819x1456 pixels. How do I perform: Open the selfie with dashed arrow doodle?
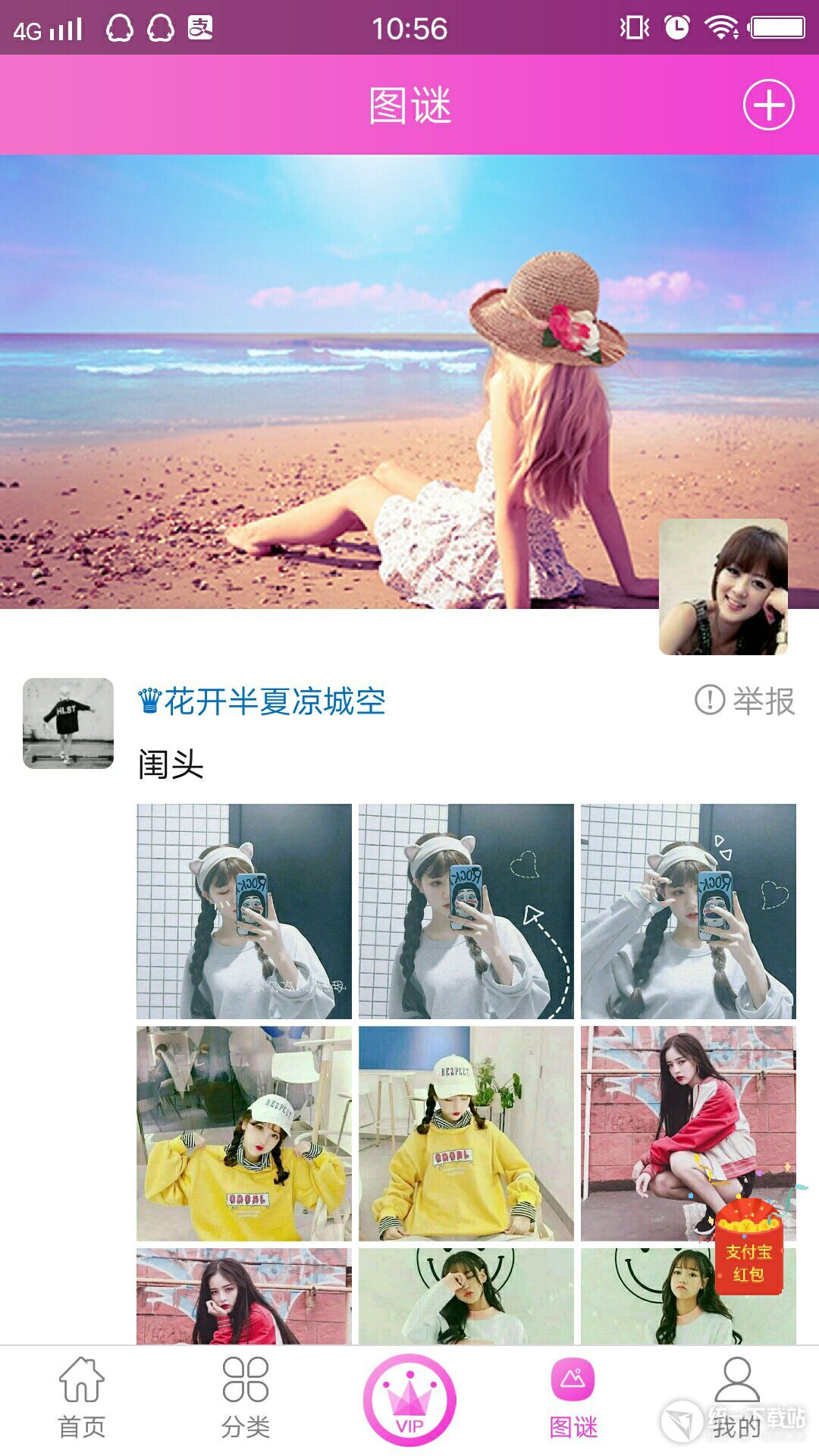[466, 911]
